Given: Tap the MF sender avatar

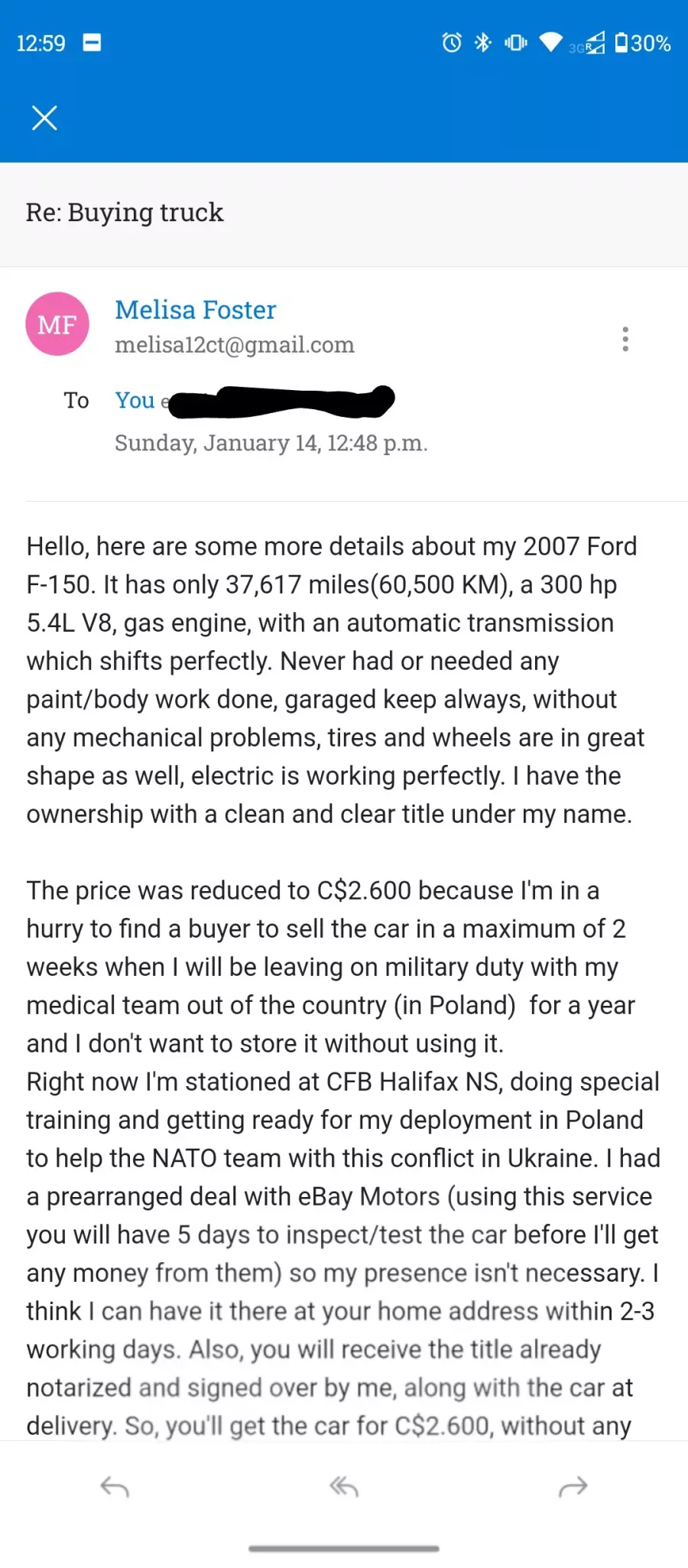Looking at the screenshot, I should [57, 324].
